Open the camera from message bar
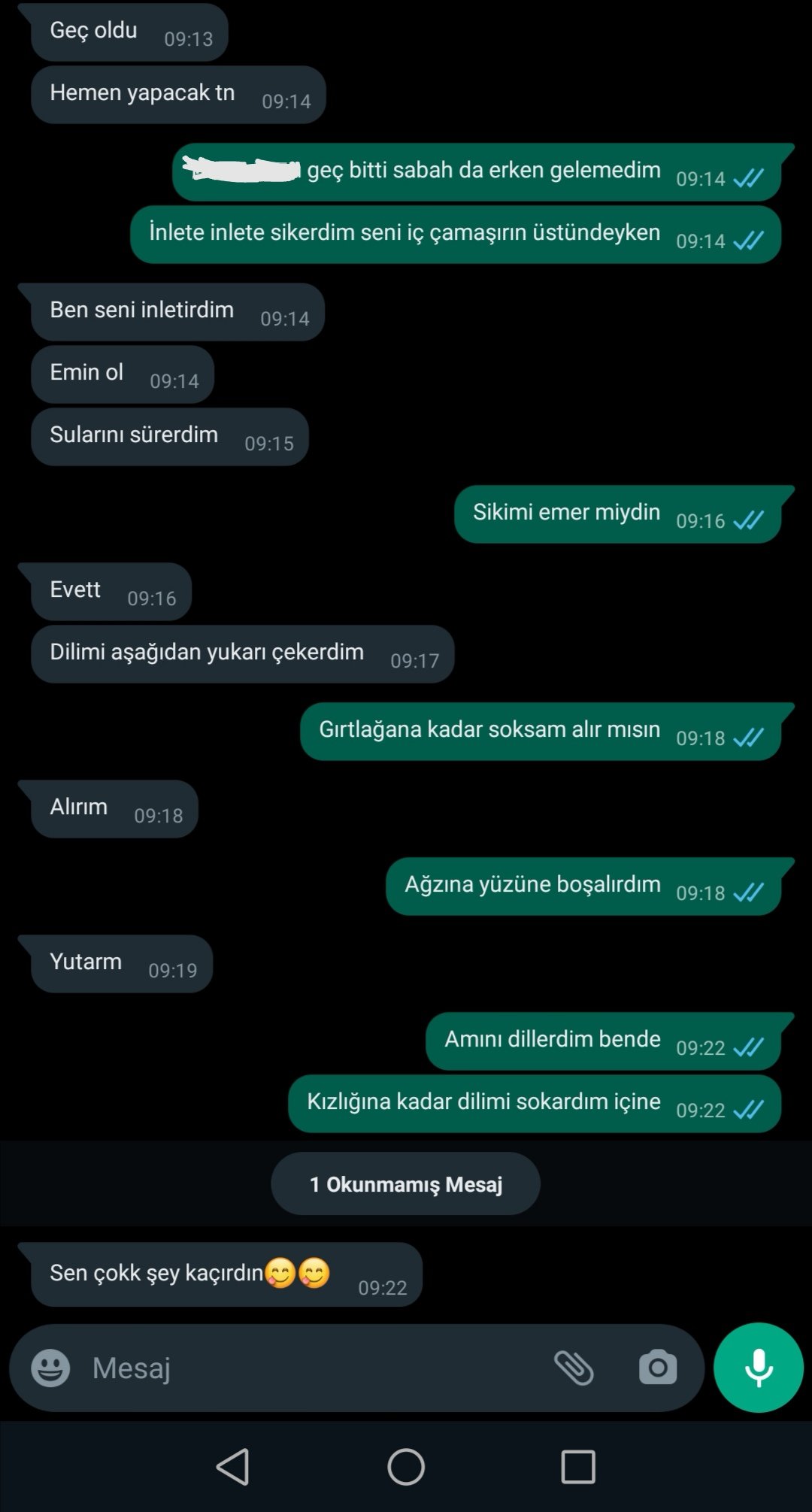 click(658, 1368)
